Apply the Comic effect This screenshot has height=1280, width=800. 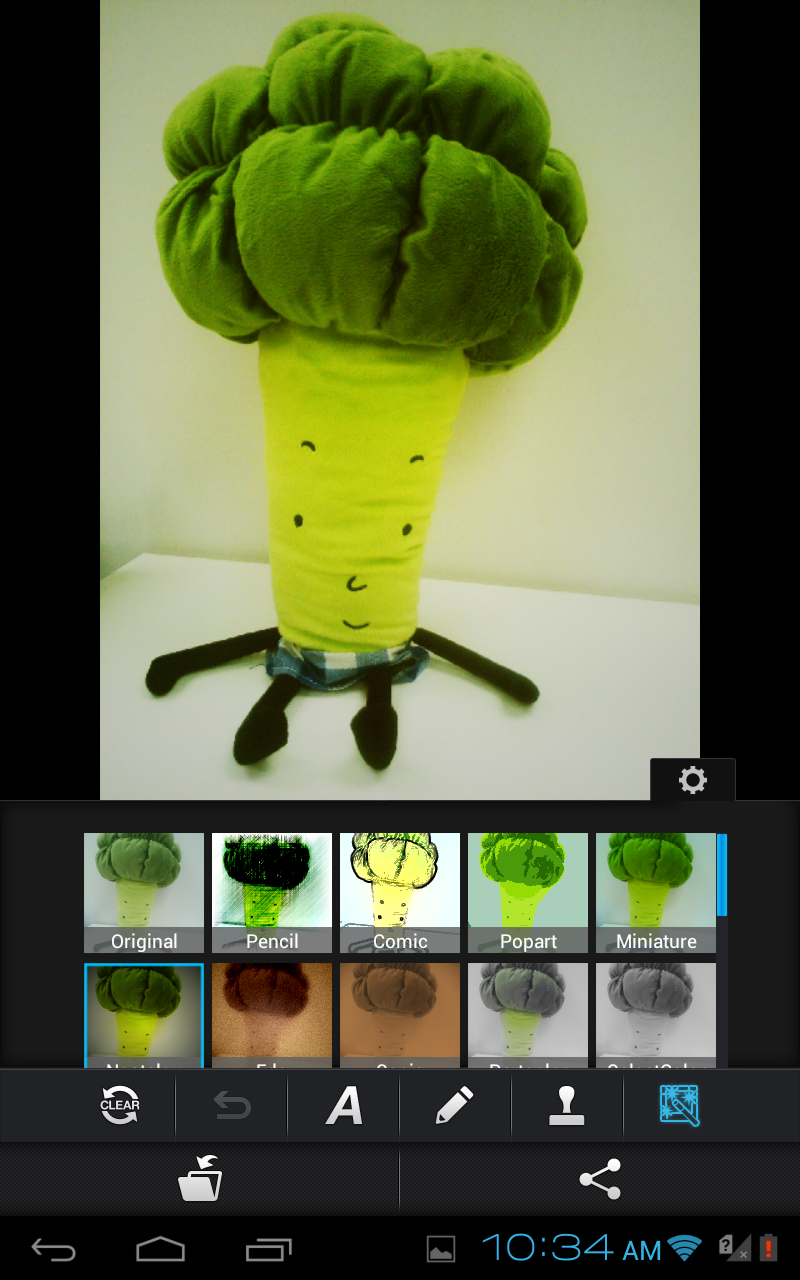tap(400, 892)
